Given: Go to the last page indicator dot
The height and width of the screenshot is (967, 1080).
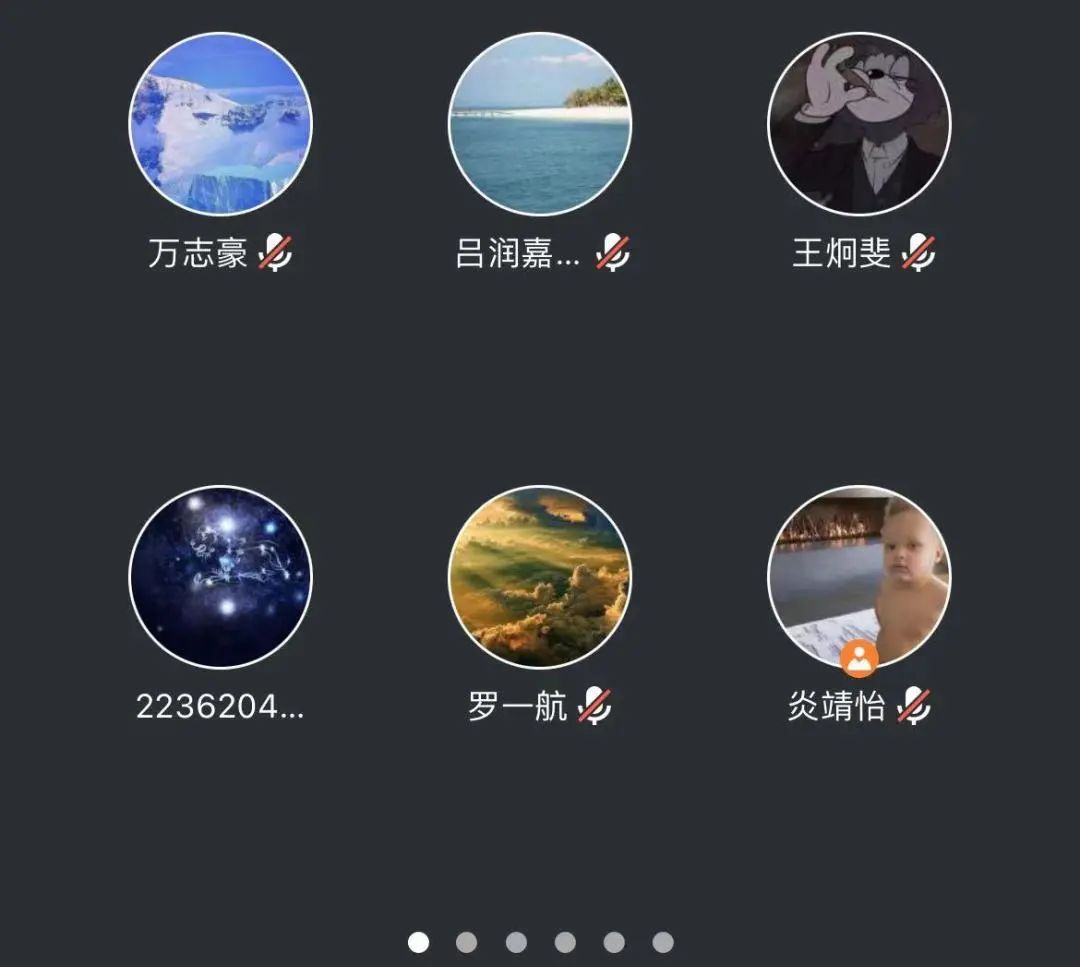Looking at the screenshot, I should point(663,942).
